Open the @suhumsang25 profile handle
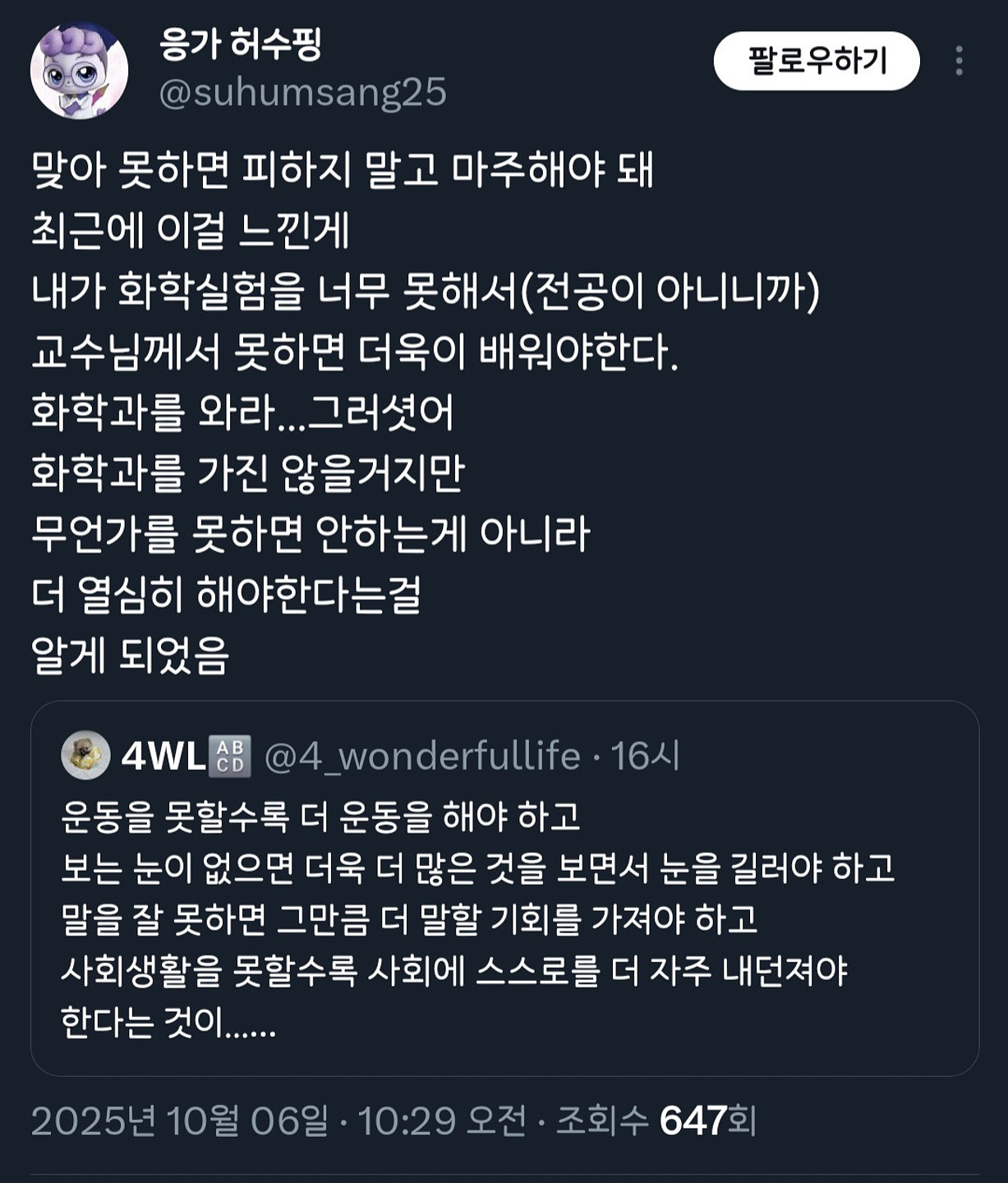 302,92
